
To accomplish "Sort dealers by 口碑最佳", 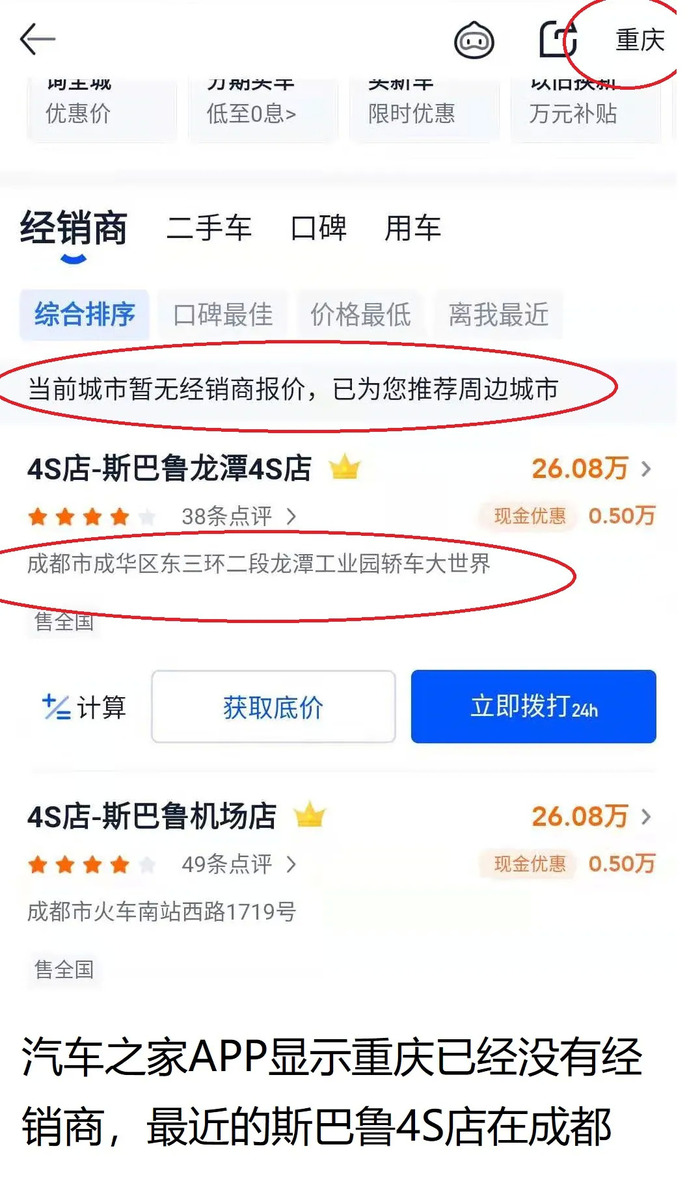I will [x=222, y=315].
